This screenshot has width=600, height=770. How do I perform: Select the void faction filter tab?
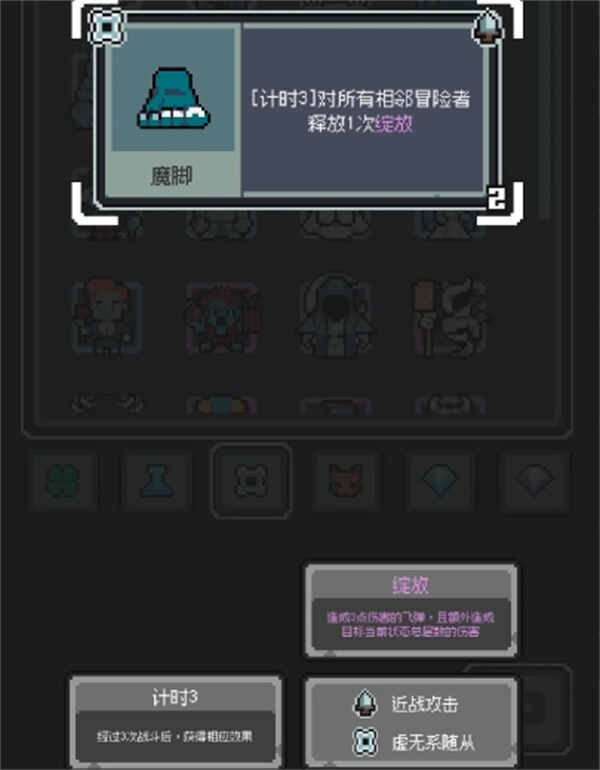(x=252, y=481)
